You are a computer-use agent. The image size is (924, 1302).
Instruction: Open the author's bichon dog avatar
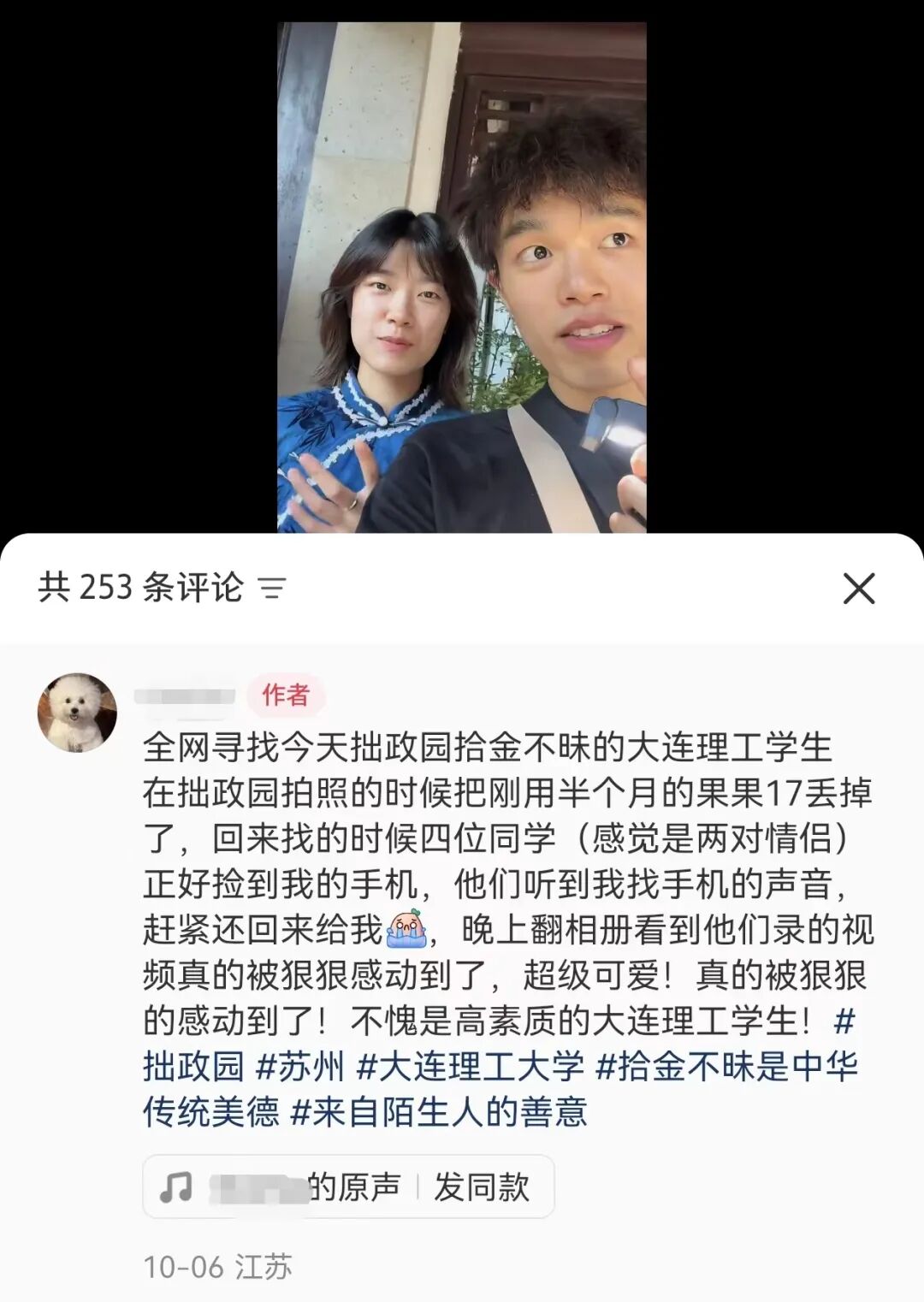[x=77, y=713]
